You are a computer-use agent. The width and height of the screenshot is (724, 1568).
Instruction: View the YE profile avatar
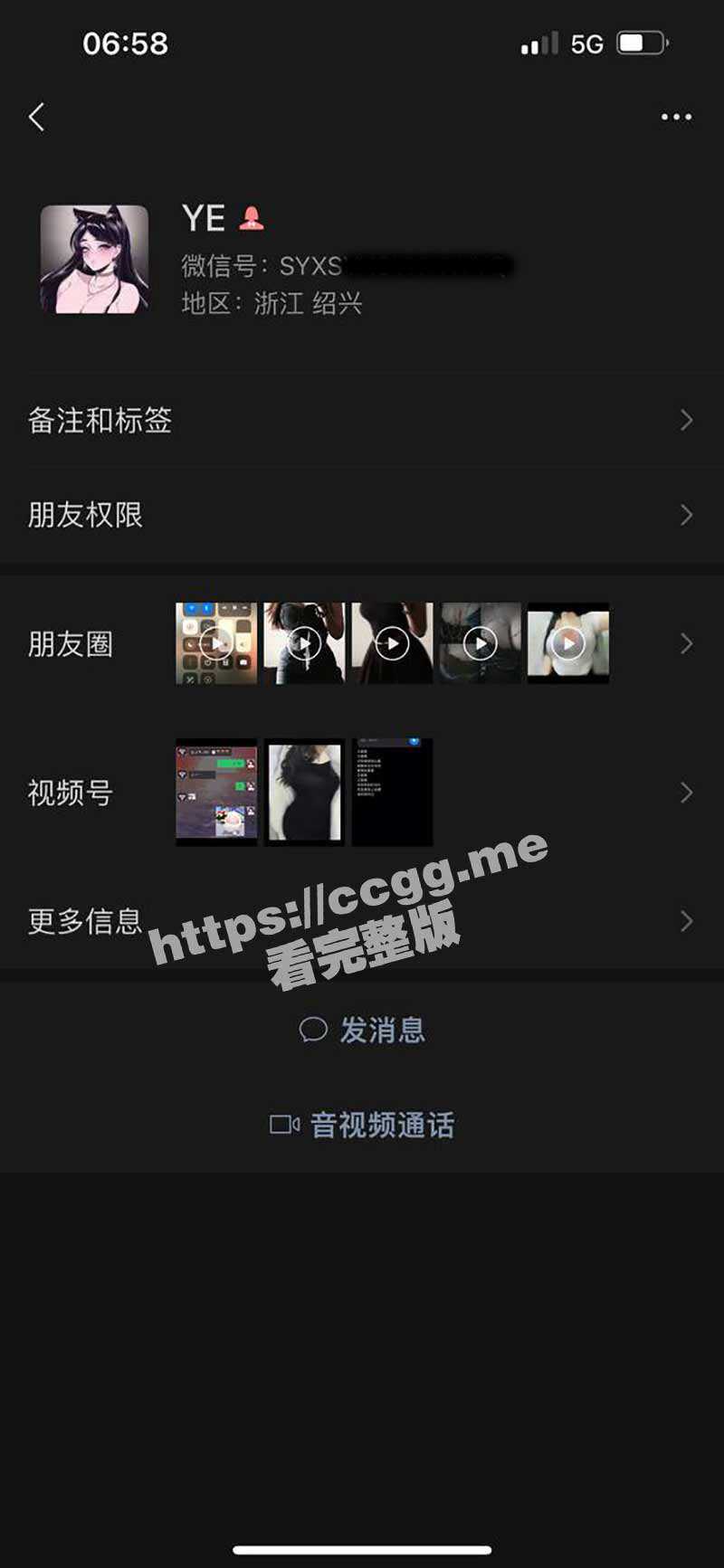point(94,260)
